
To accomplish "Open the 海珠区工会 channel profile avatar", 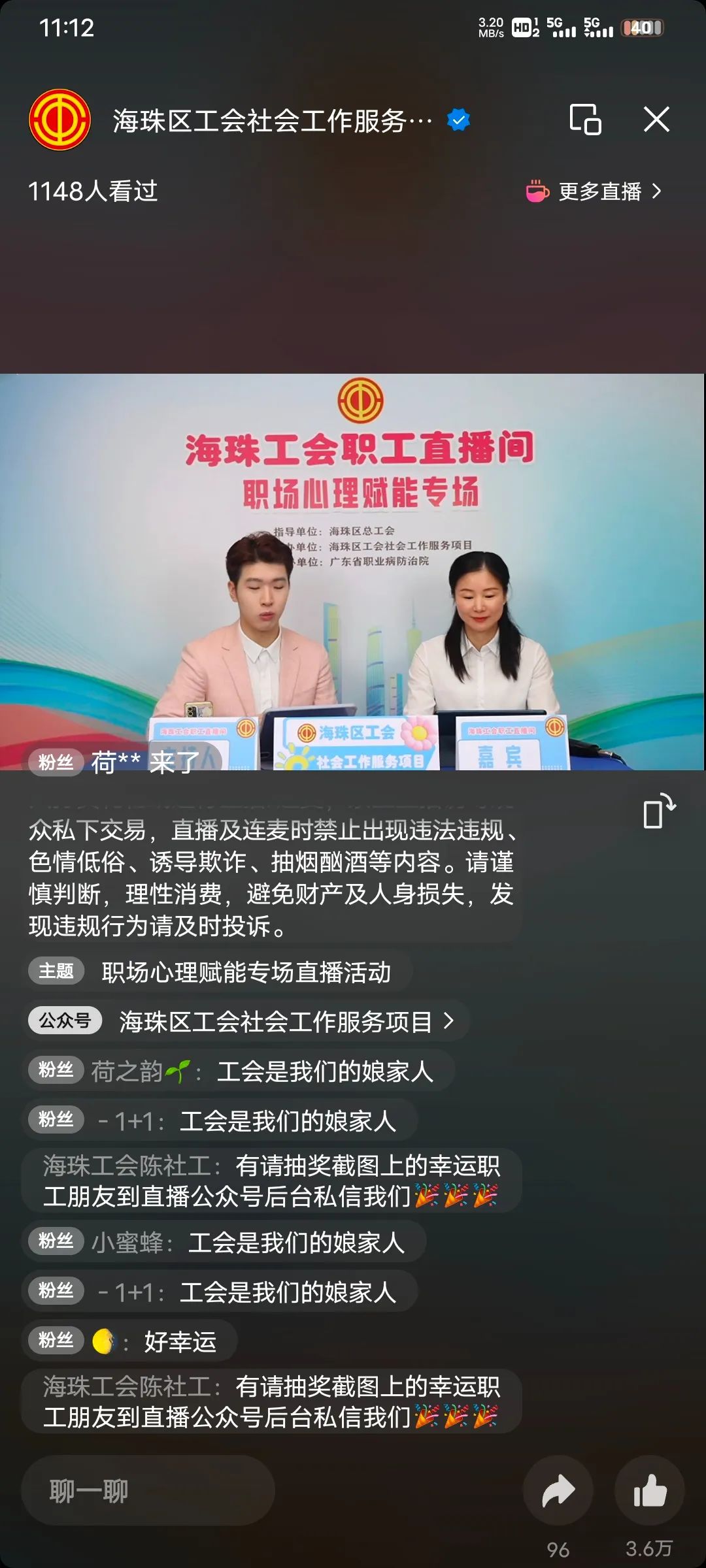I will 59,120.
